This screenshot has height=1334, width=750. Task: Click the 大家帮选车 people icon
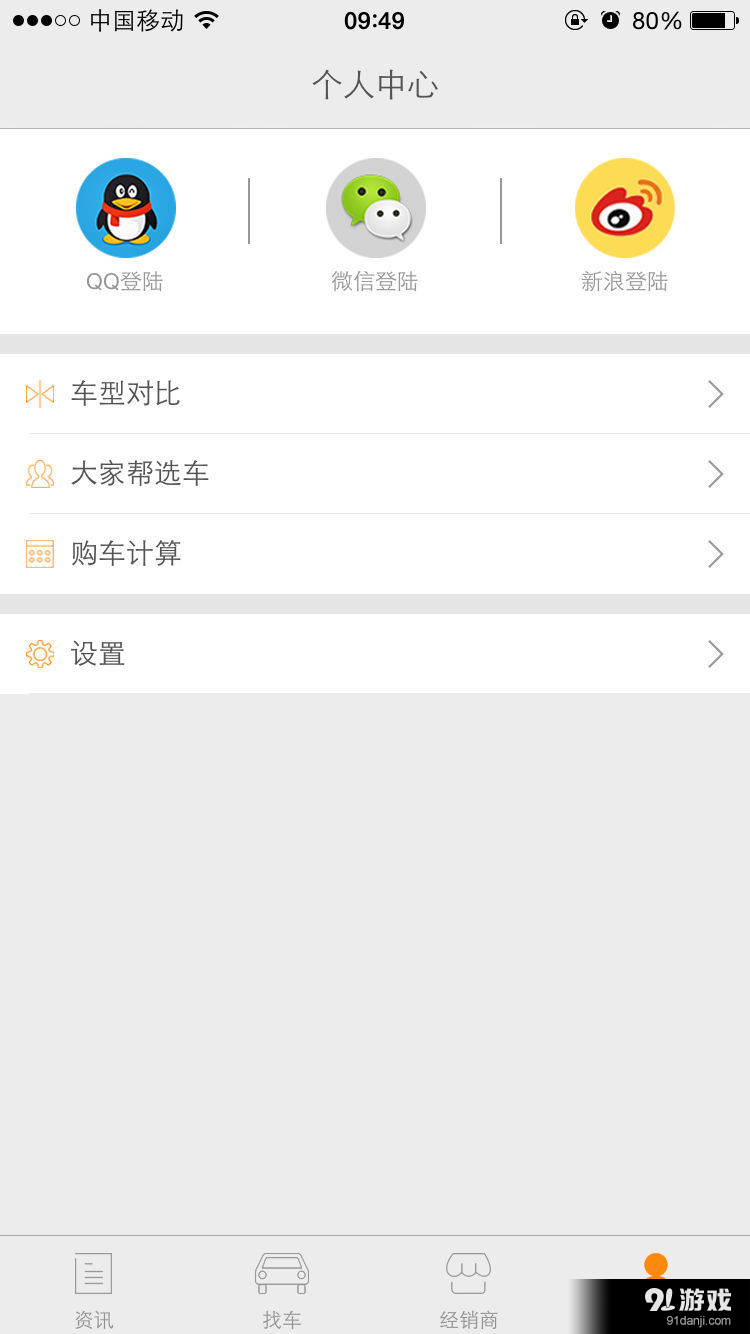click(40, 474)
